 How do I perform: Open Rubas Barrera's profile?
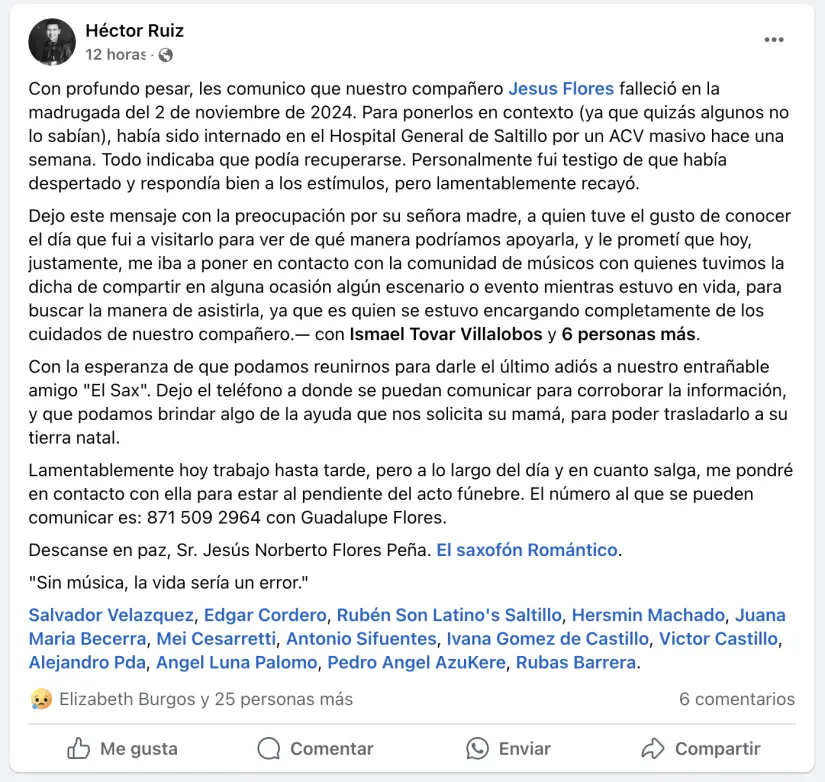pyautogui.click(x=576, y=662)
